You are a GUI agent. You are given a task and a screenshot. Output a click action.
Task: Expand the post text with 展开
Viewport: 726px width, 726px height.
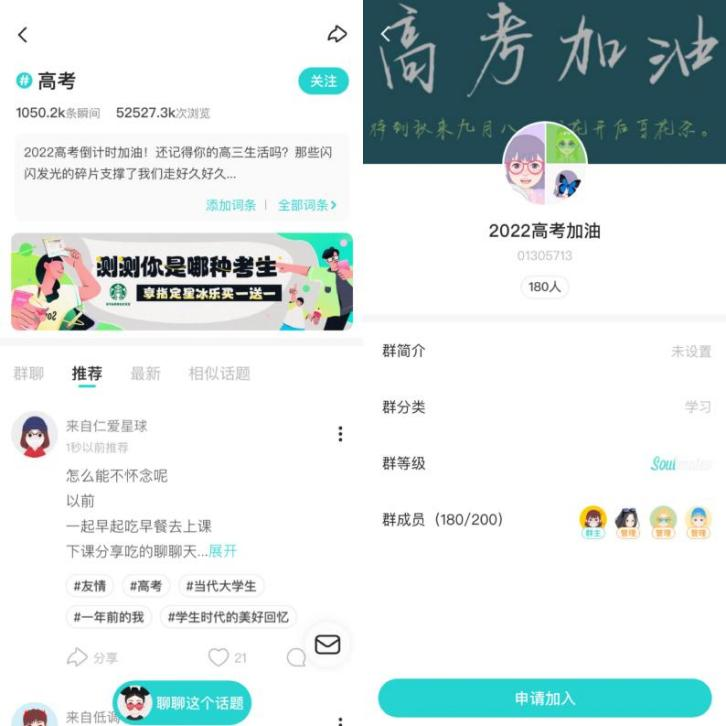(223, 551)
